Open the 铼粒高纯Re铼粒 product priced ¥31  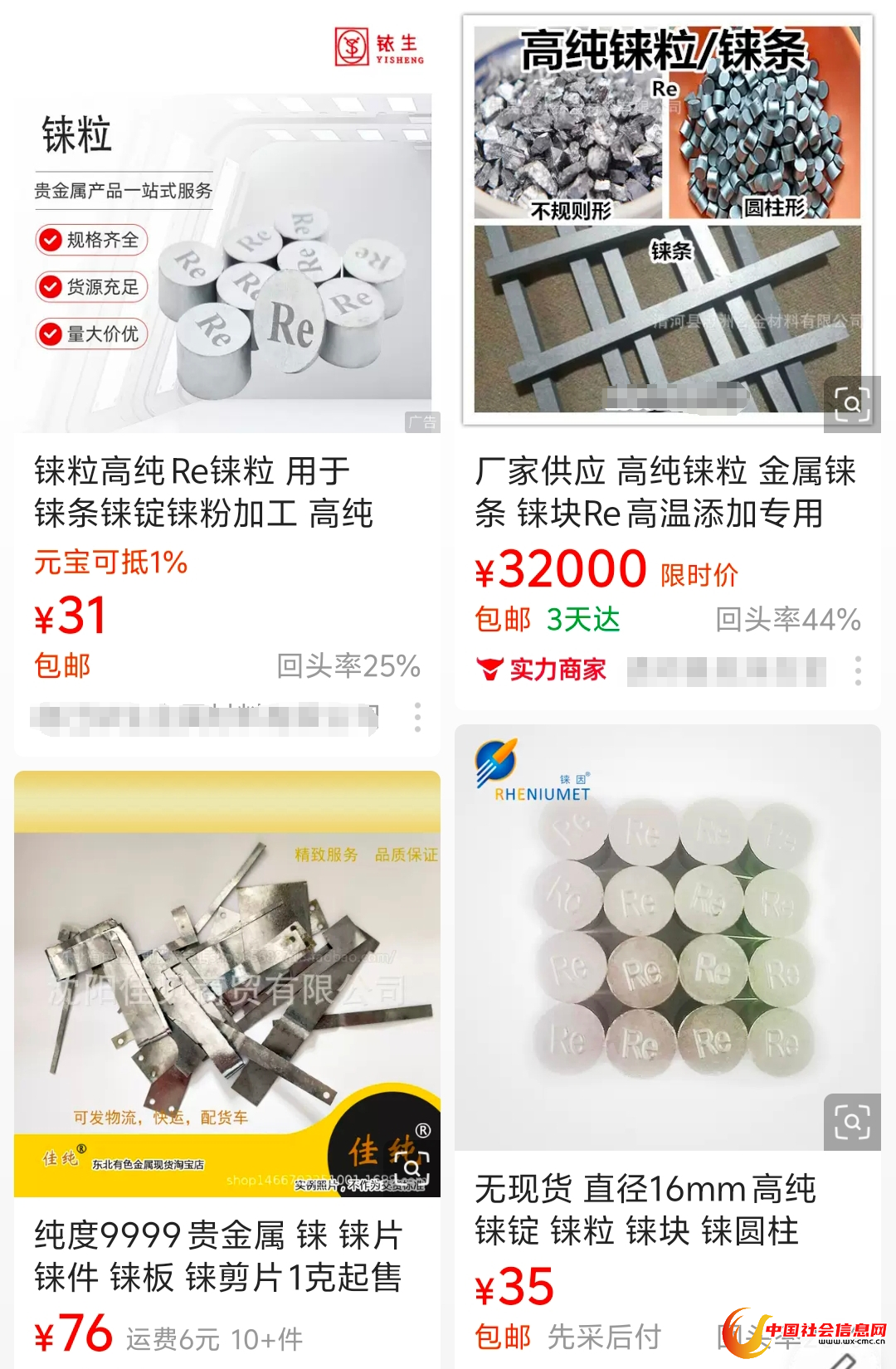point(203,492)
